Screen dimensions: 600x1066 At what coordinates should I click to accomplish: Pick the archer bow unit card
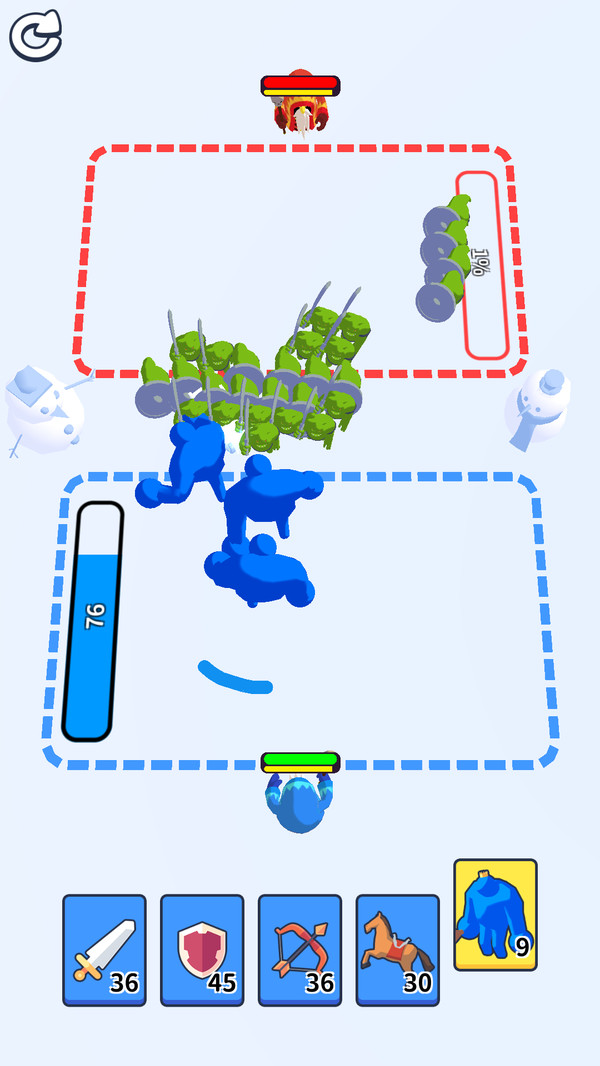(x=300, y=949)
